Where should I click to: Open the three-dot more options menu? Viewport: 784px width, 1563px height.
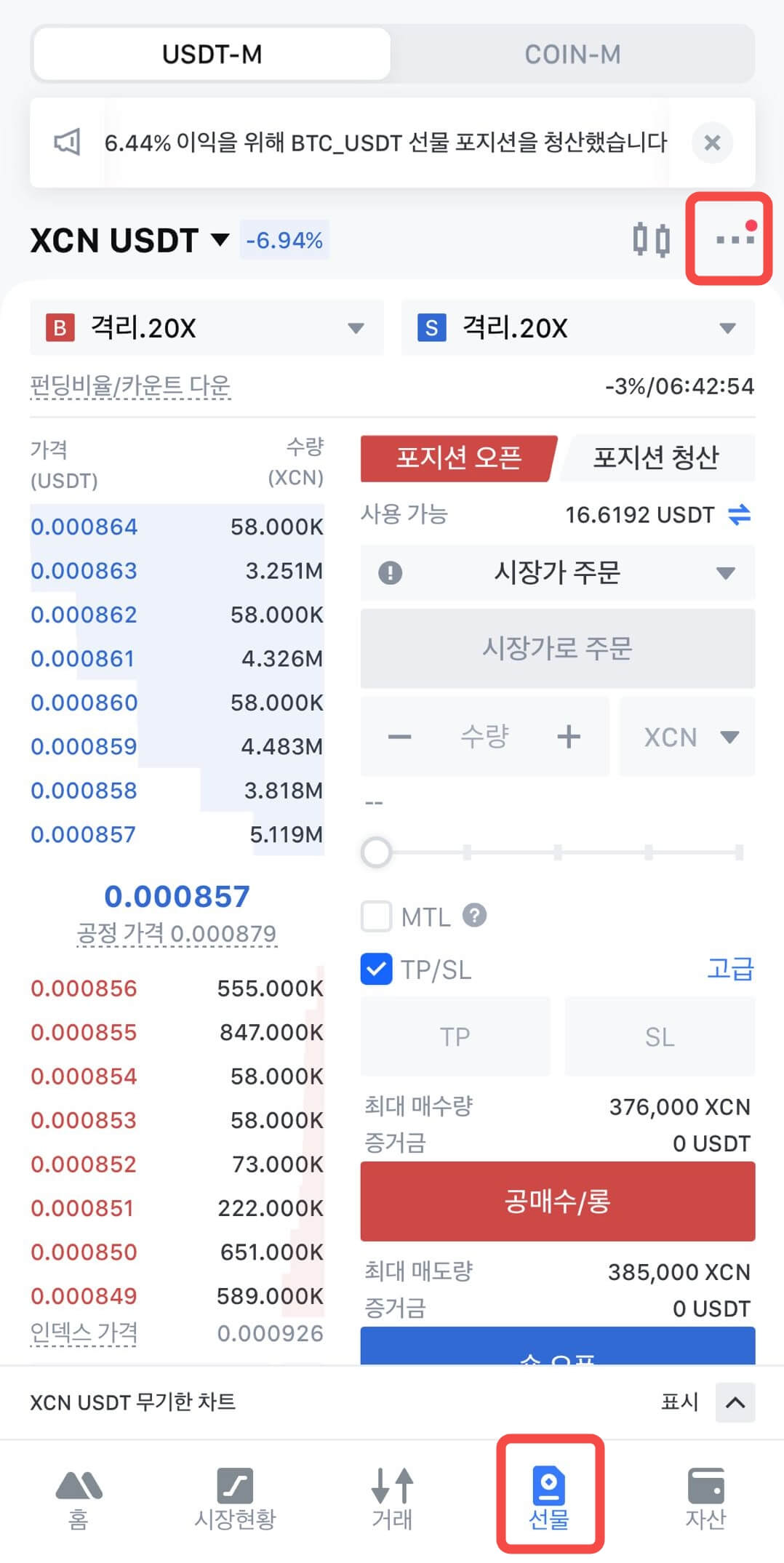tap(729, 239)
